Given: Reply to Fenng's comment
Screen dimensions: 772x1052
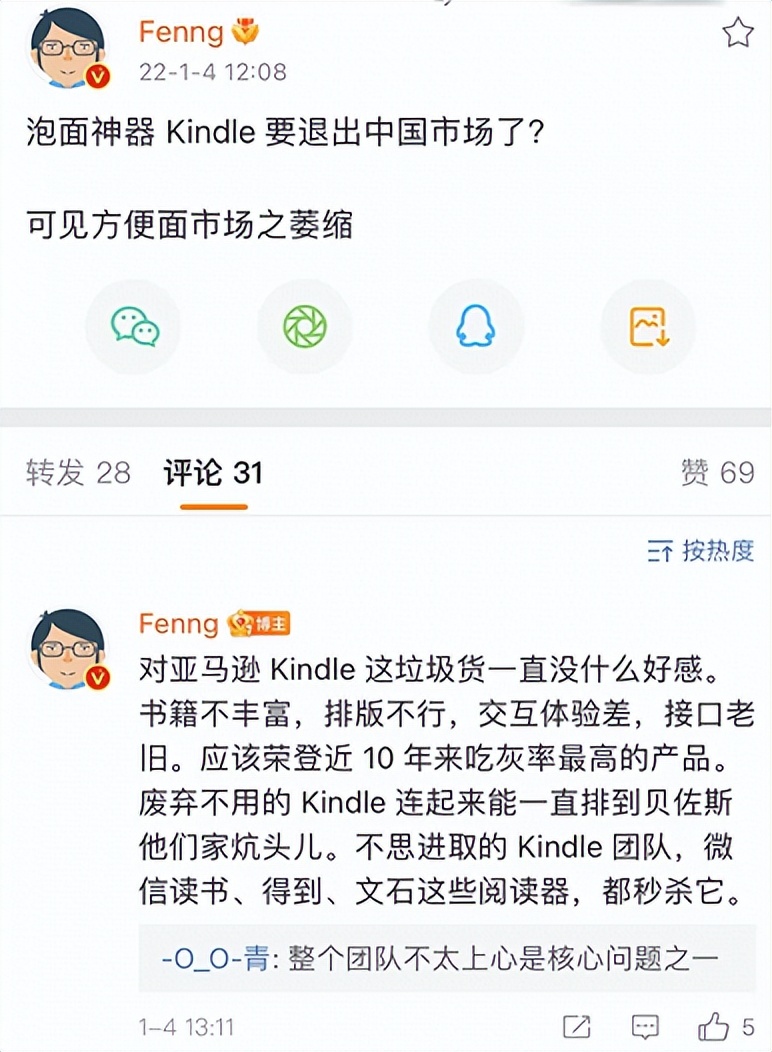Looking at the screenshot, I should (x=647, y=1026).
